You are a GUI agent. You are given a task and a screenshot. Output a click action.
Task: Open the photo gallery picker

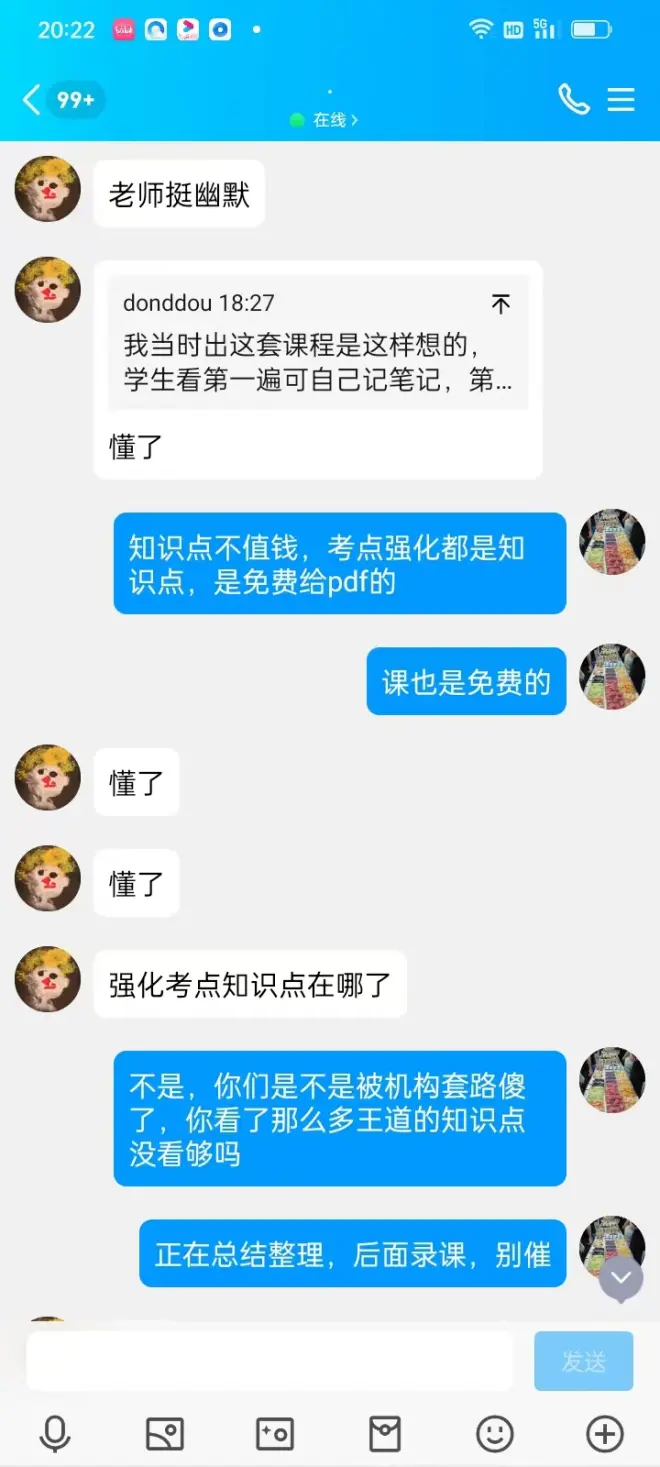coord(165,1434)
